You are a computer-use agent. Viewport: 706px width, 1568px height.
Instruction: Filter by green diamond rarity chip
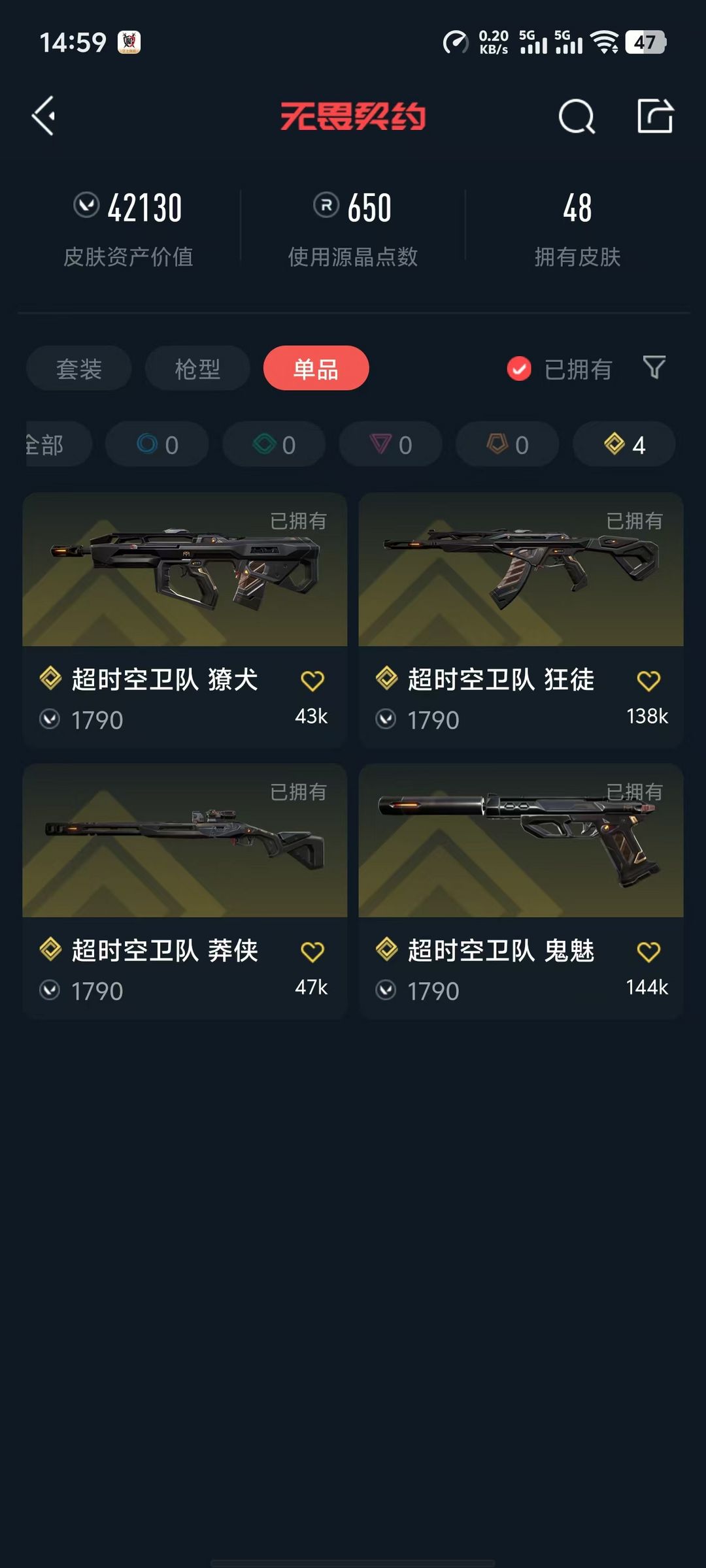pyautogui.click(x=274, y=444)
